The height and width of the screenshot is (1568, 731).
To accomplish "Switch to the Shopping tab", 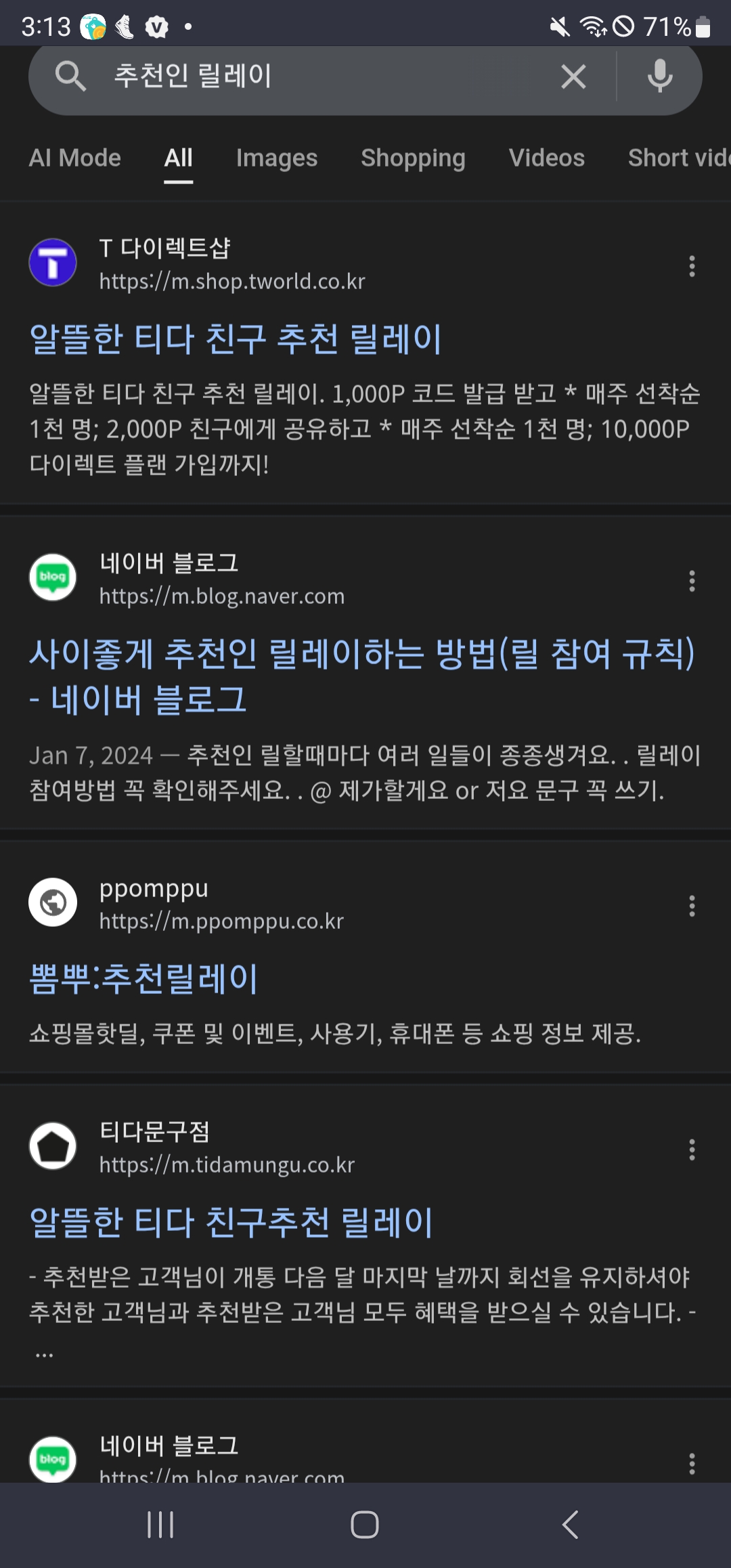I will [413, 158].
